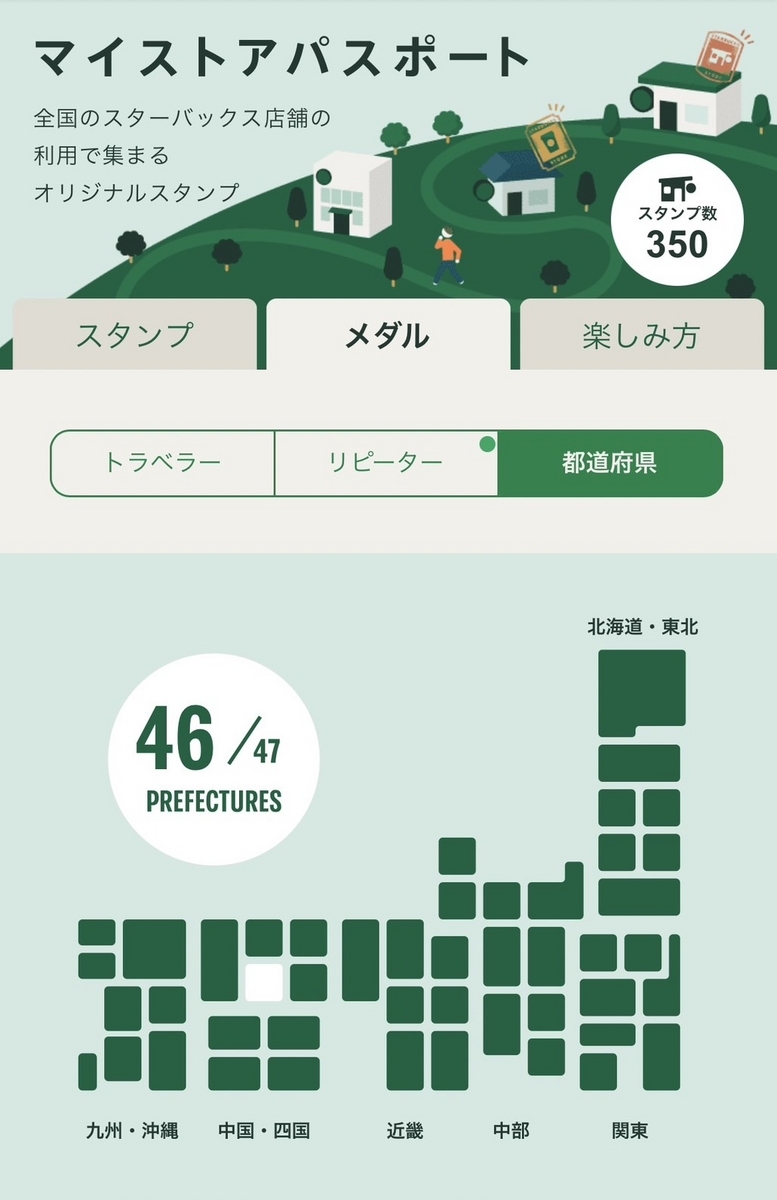The image size is (777, 1200).
Task: Select the 都道府県 segment
Action: click(609, 463)
